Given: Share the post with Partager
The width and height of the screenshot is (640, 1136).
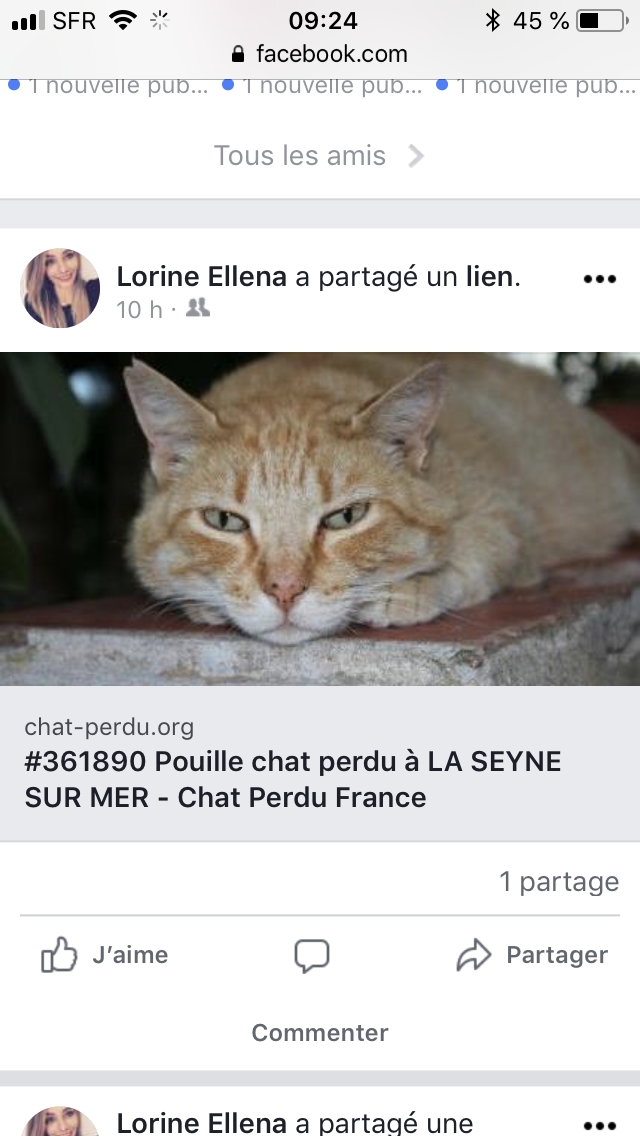Looking at the screenshot, I should (532, 954).
